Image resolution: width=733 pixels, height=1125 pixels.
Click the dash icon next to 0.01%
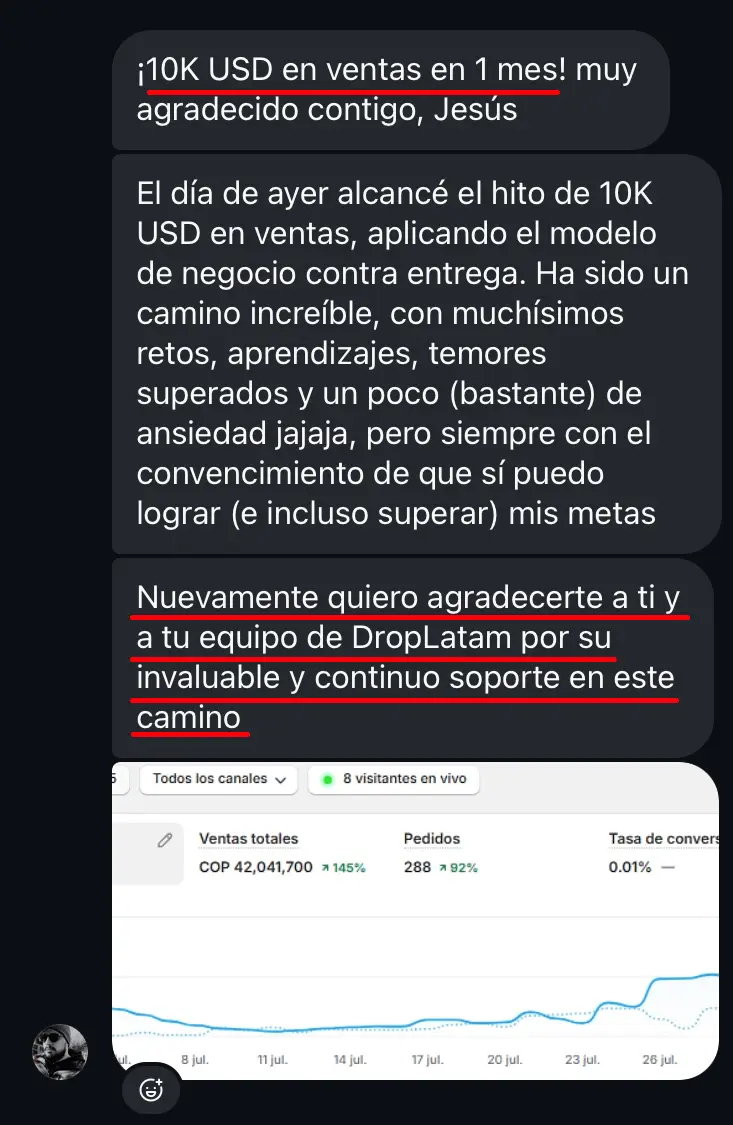click(667, 867)
